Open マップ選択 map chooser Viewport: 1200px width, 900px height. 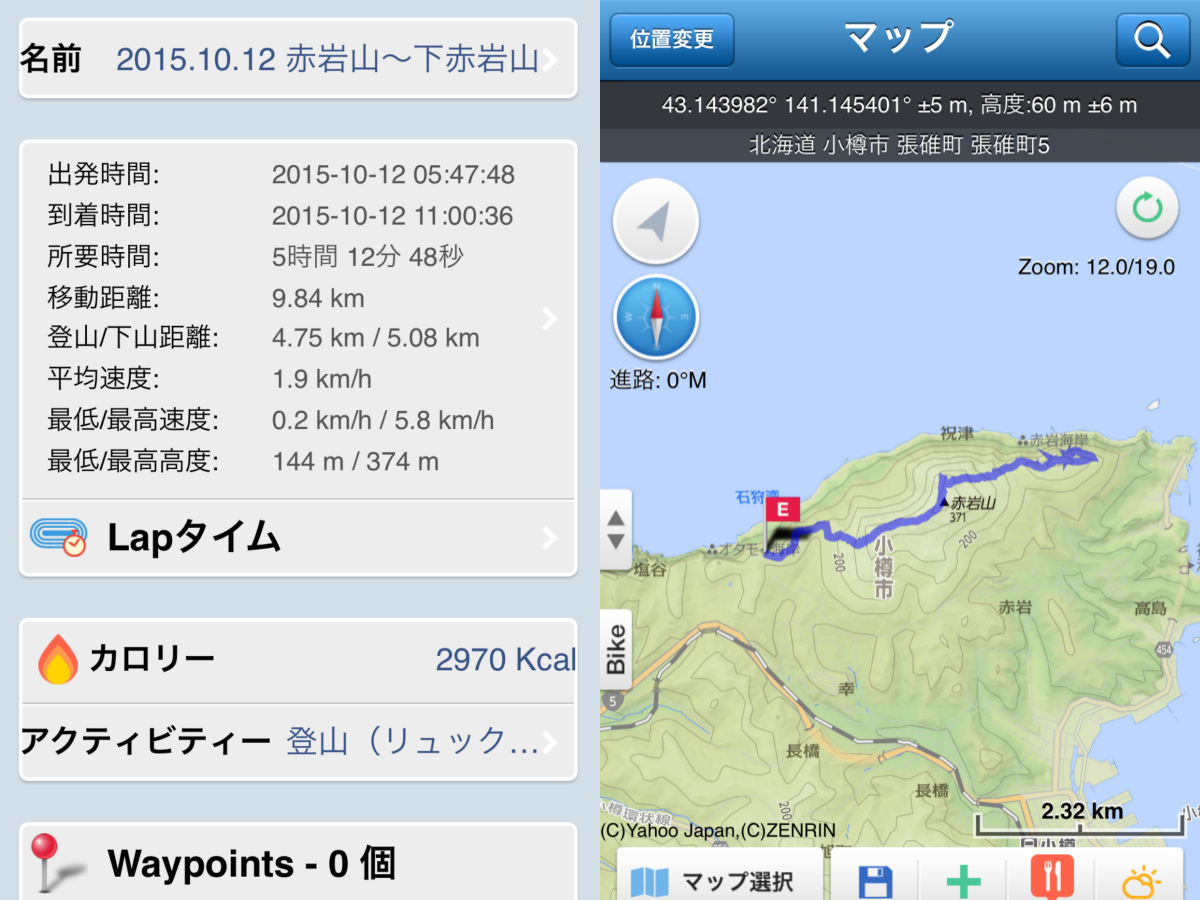(x=719, y=878)
